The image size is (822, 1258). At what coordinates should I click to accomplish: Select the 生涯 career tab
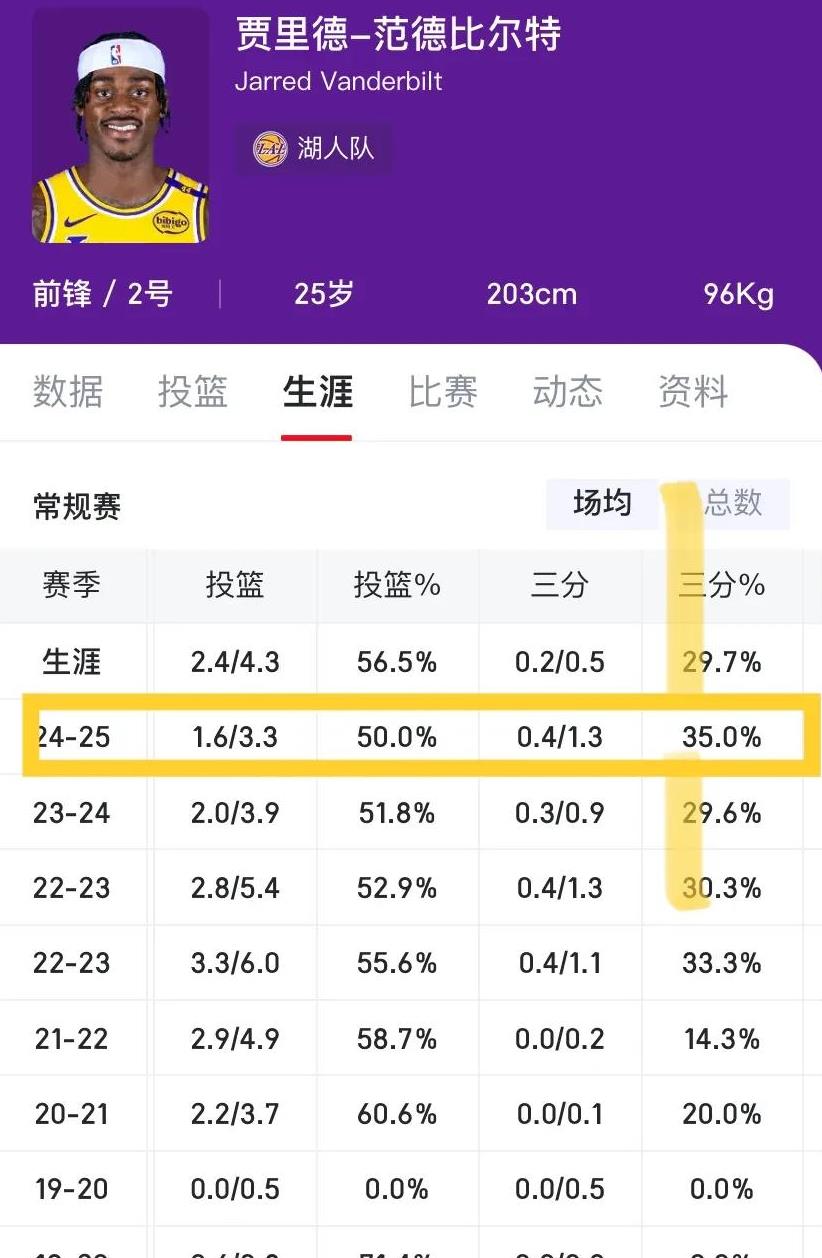pyautogui.click(x=318, y=392)
